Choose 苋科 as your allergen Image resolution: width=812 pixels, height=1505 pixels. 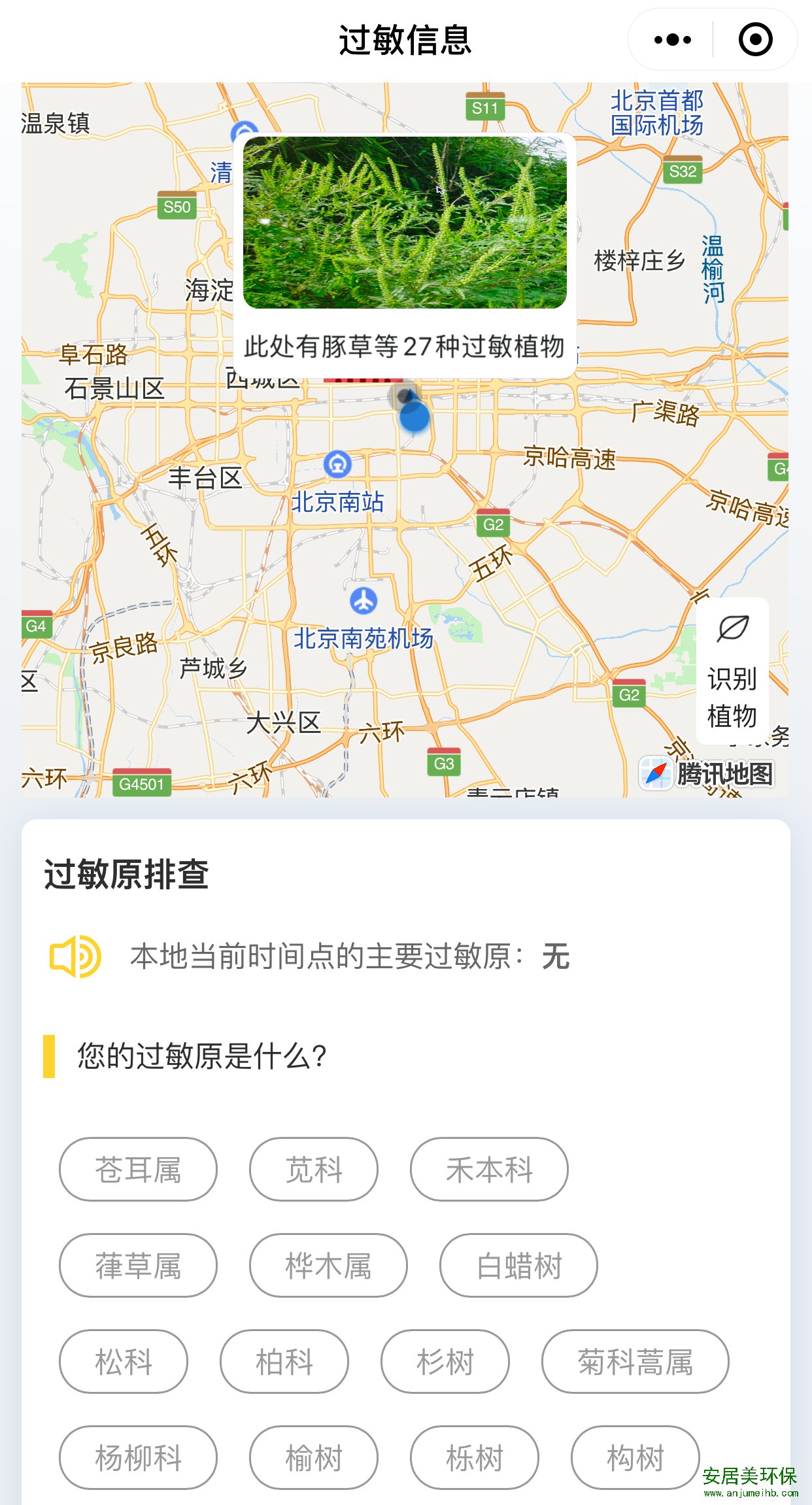click(314, 1170)
